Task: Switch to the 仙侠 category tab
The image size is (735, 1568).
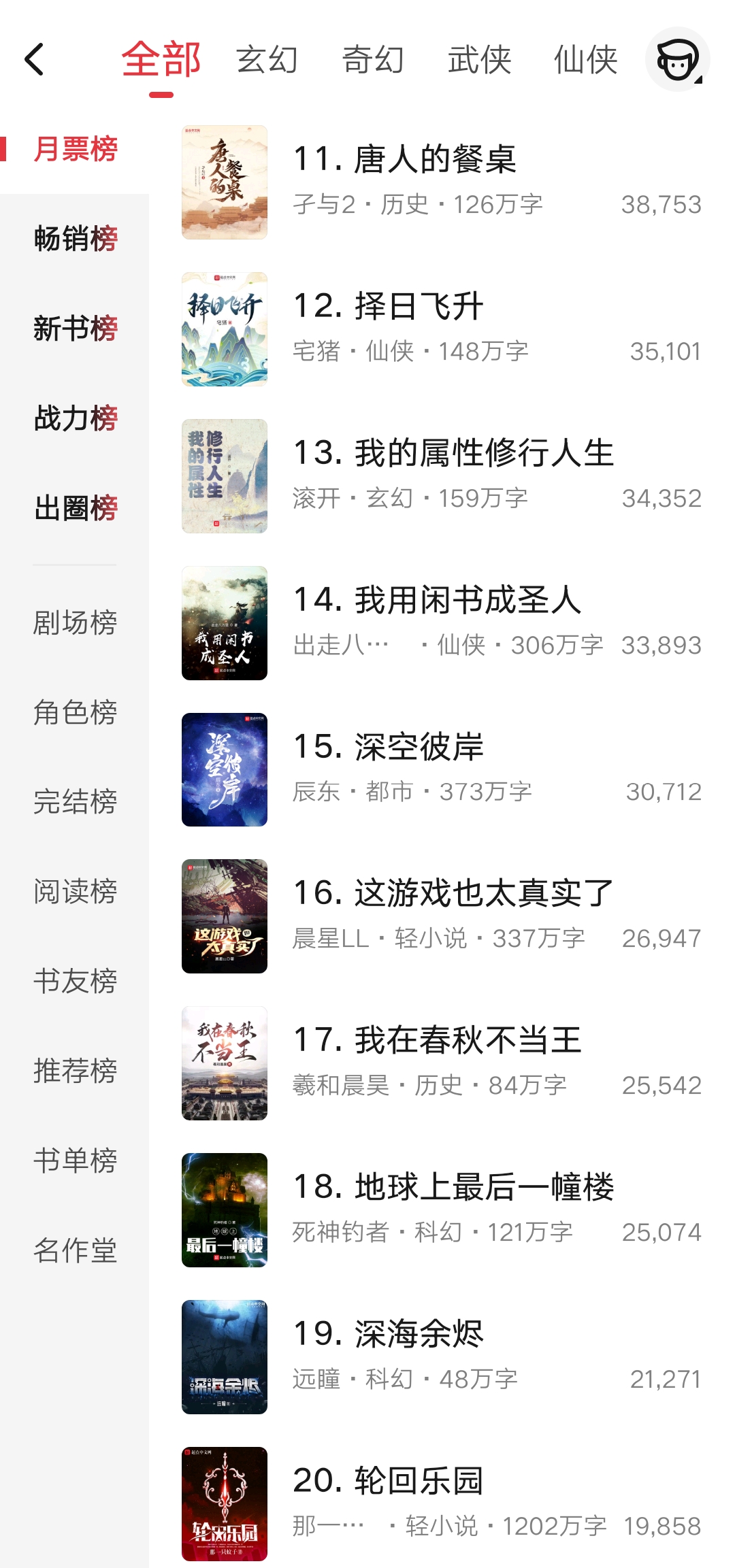Action: (x=587, y=60)
